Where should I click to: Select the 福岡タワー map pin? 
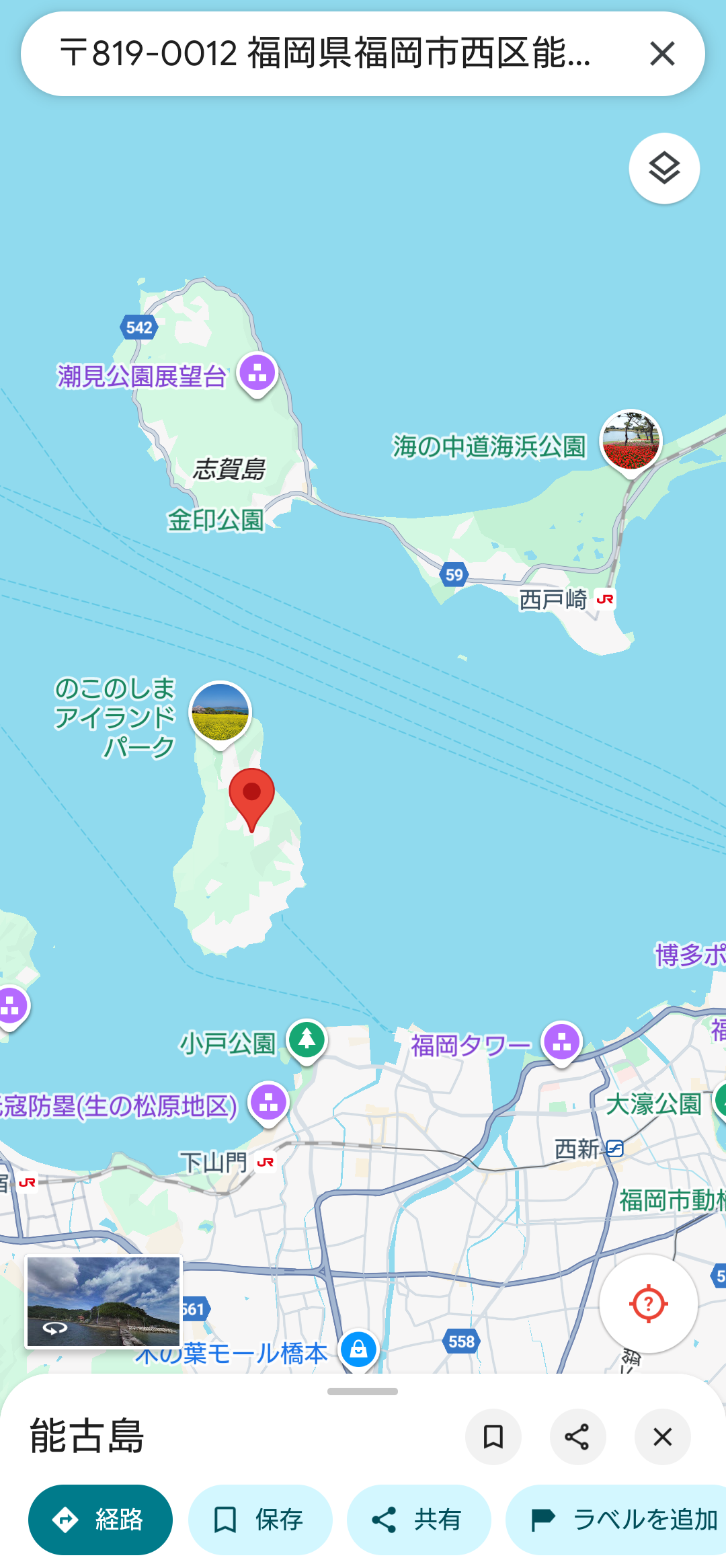(x=562, y=1042)
